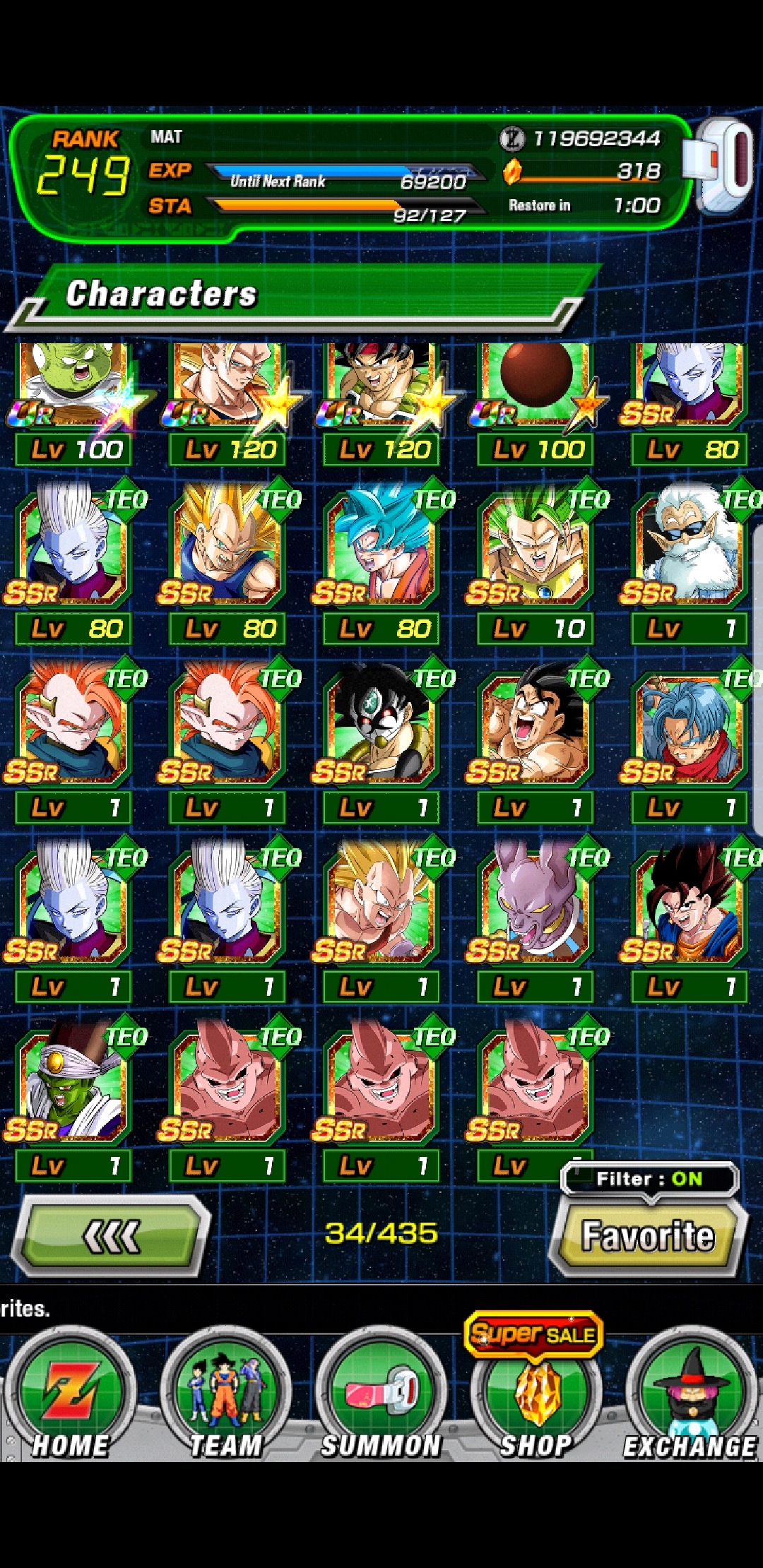Go to the HOME tab
This screenshot has height=1568, width=763.
(x=70, y=1394)
